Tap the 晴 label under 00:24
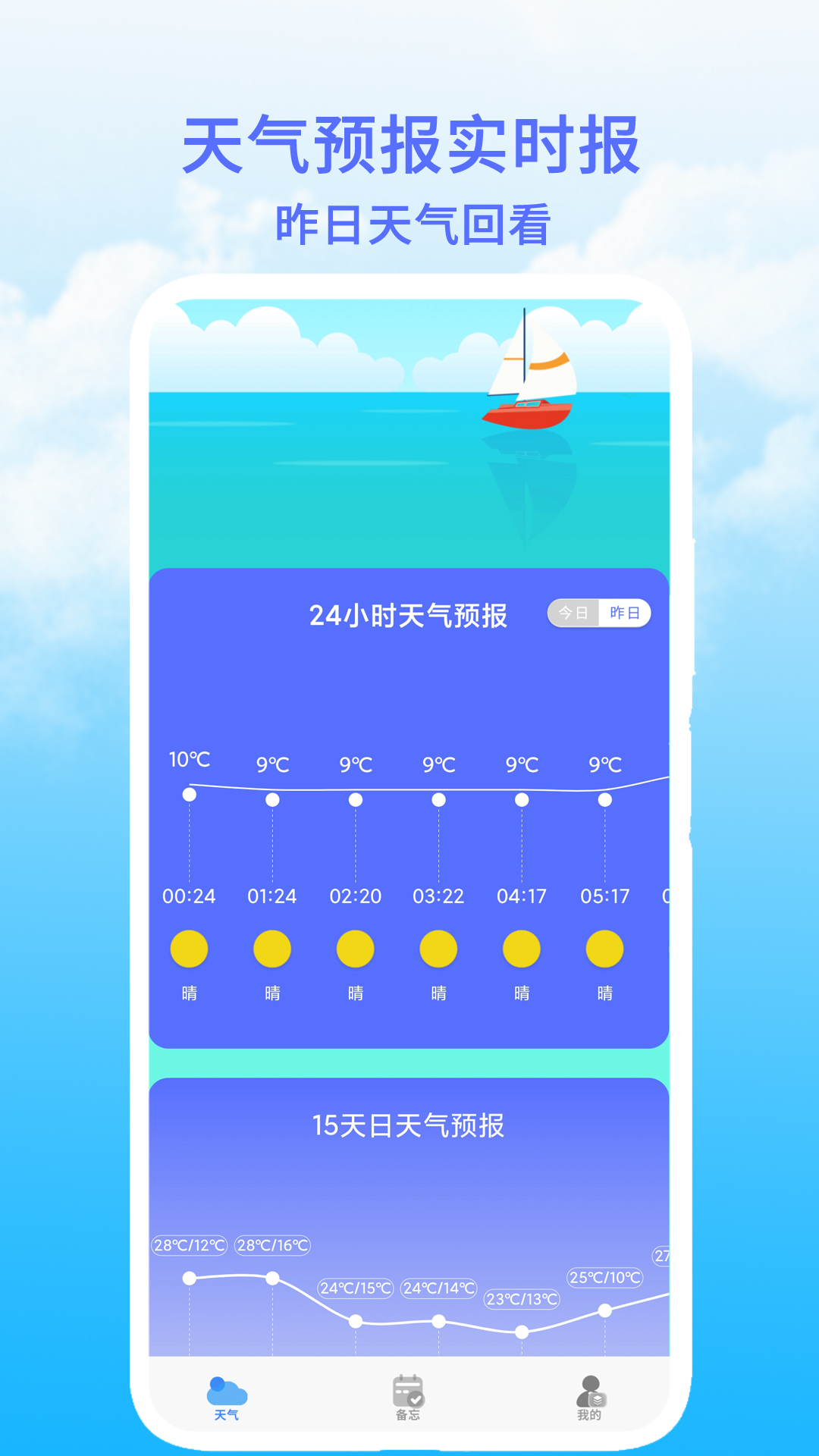 pos(189,991)
